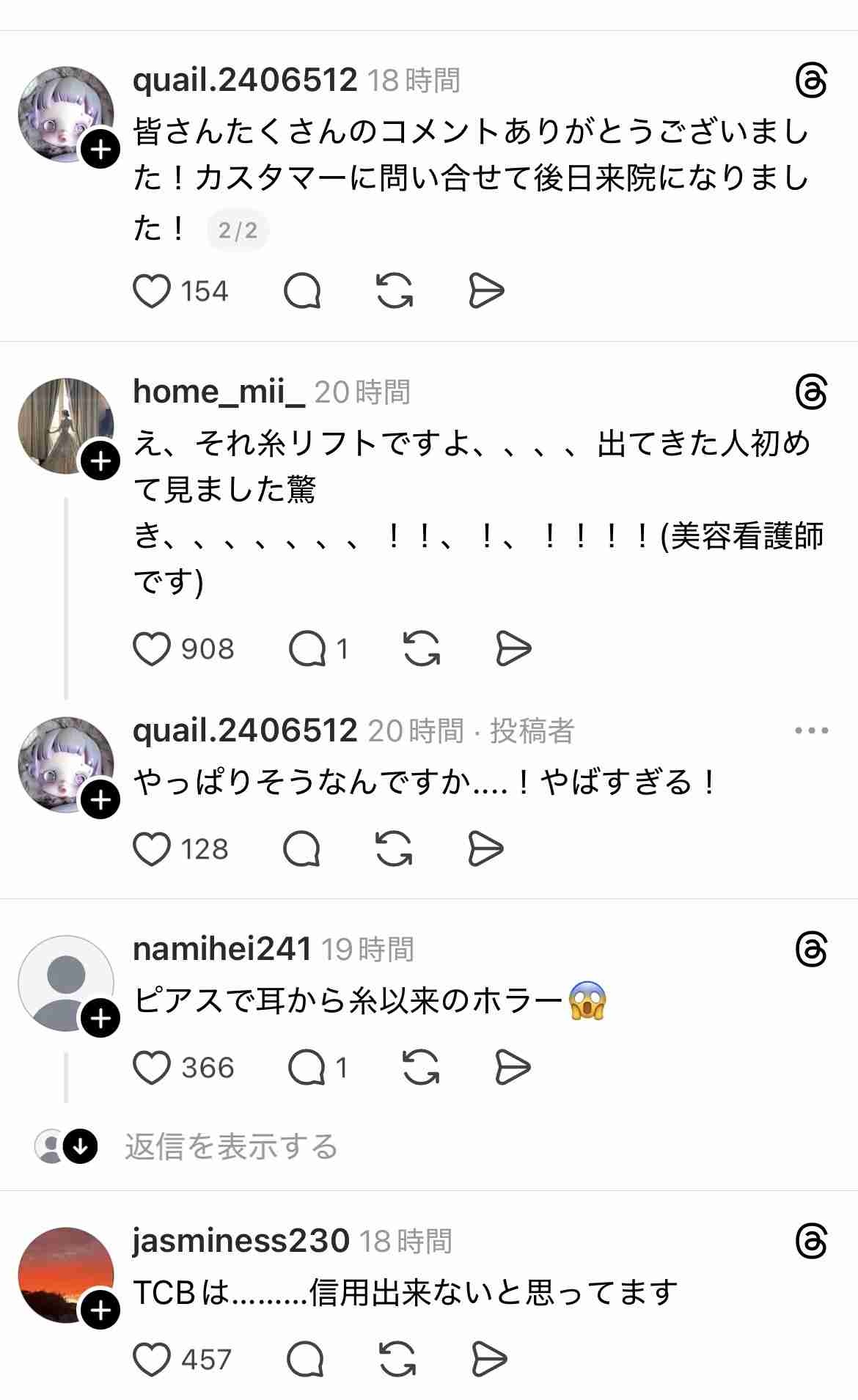The image size is (858, 1400).
Task: Open overflow menu on quail.2406512's 投稿者 reply
Action: 811,730
